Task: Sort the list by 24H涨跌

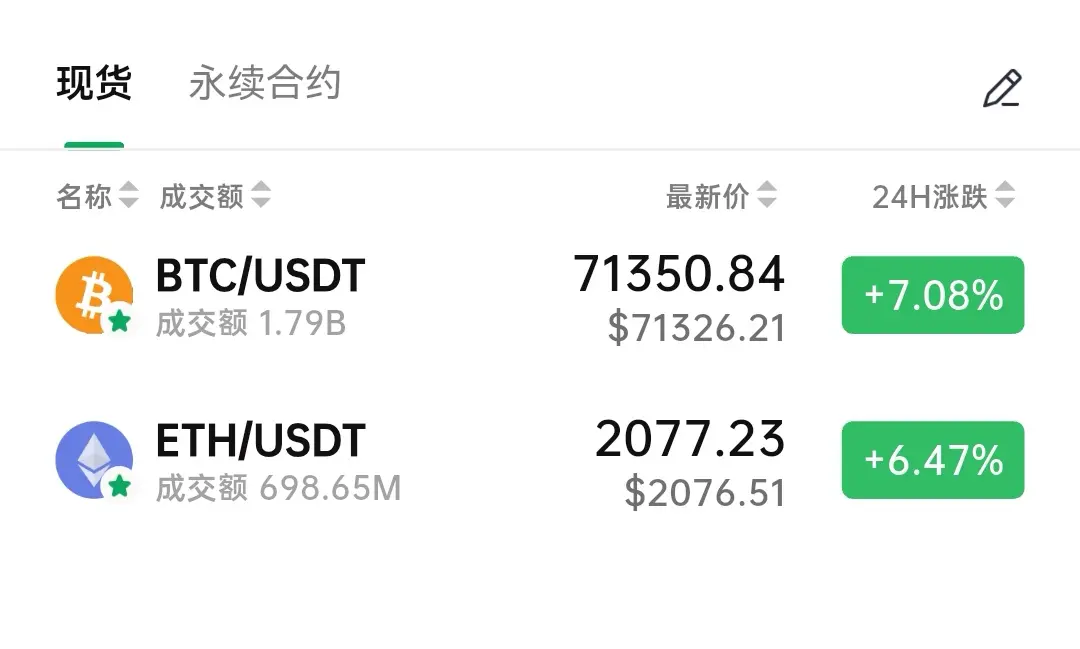Action: (x=942, y=196)
